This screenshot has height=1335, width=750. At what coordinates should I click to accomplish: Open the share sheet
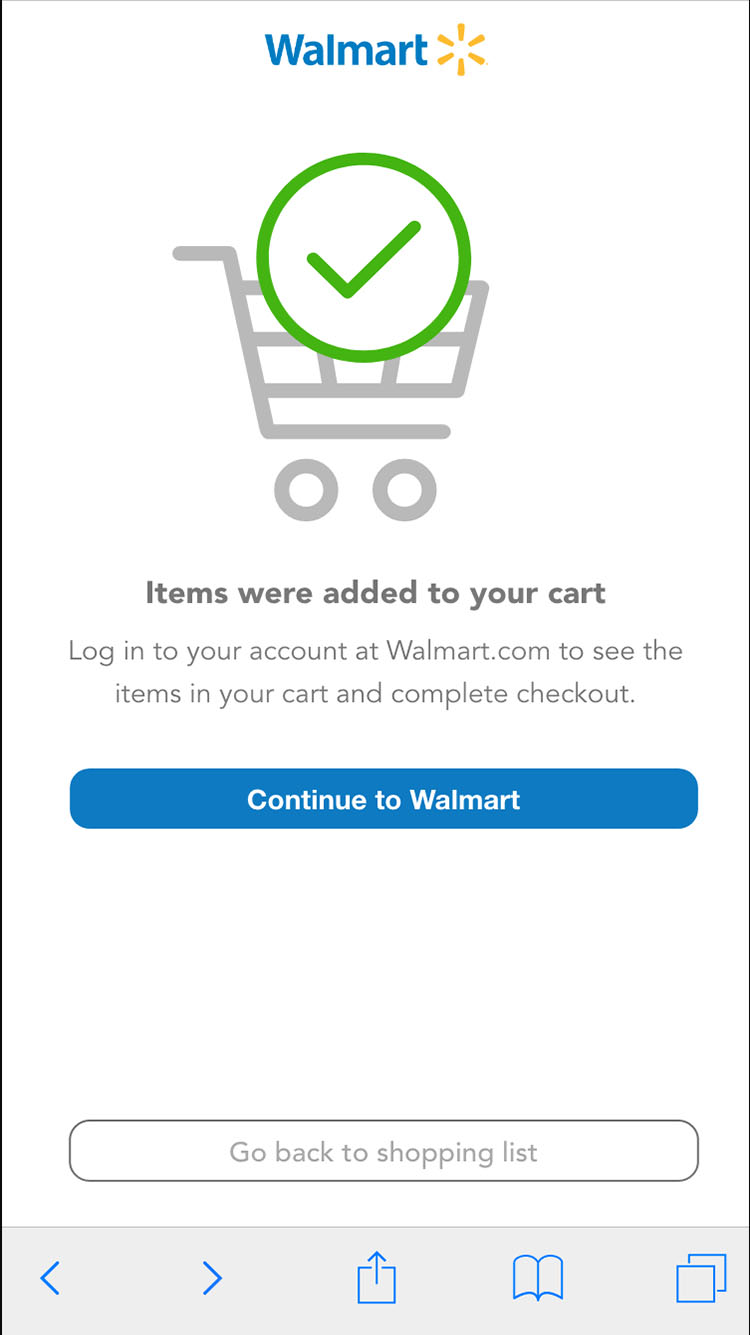pyautogui.click(x=376, y=1277)
